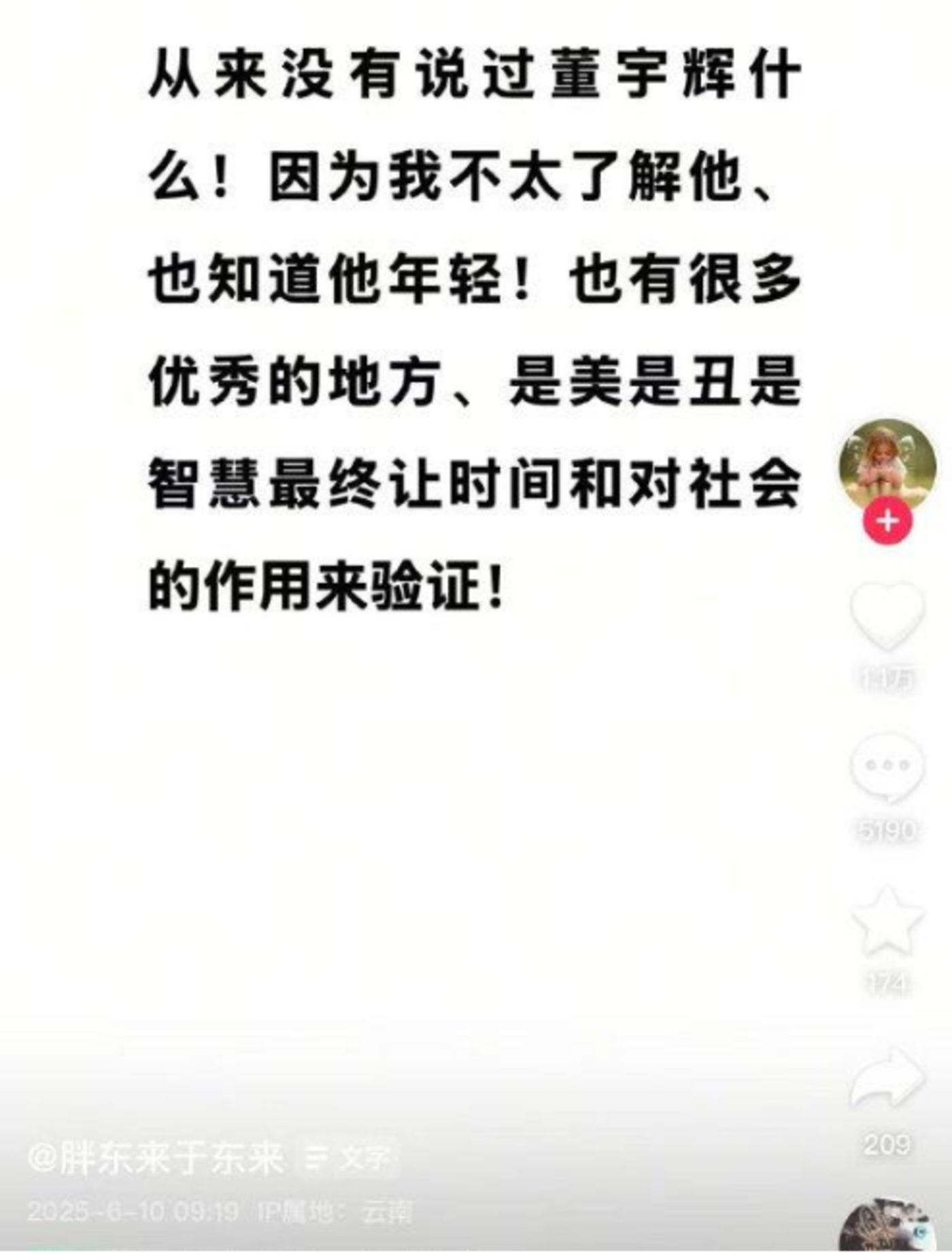This screenshot has width=952, height=1253.
Task: Share this post with the arrow icon
Action: tap(887, 1079)
